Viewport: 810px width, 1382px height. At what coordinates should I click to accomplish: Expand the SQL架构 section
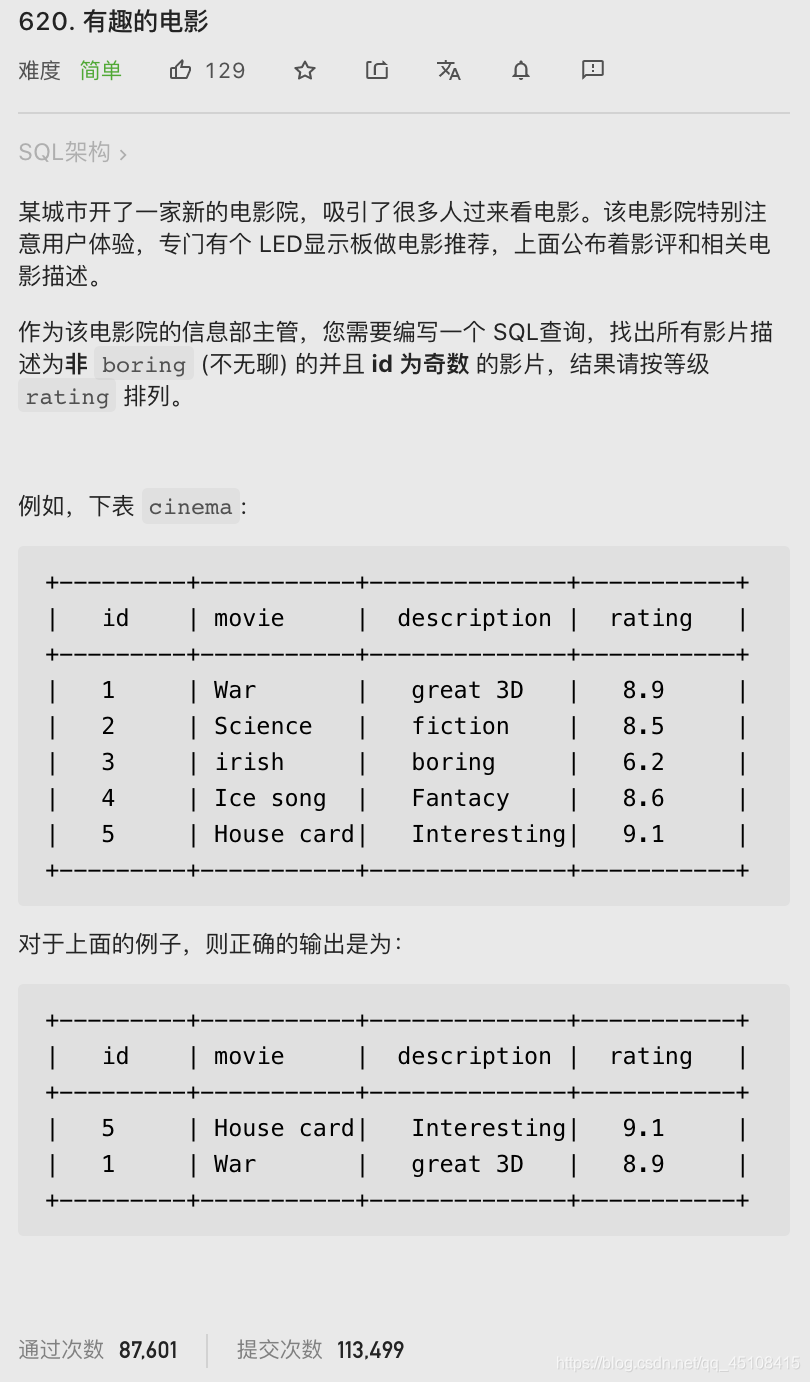[x=63, y=152]
